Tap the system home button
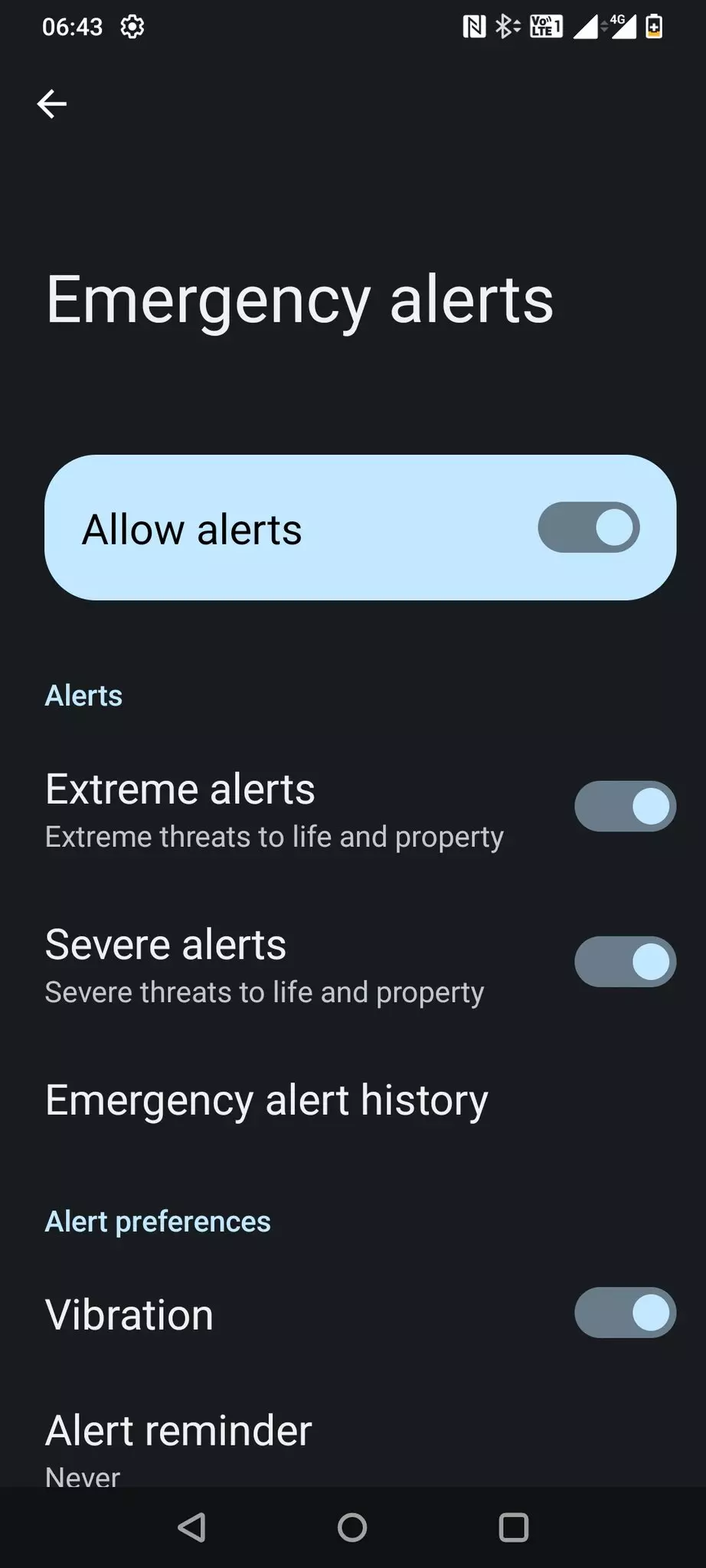The image size is (706, 1568). [352, 1527]
